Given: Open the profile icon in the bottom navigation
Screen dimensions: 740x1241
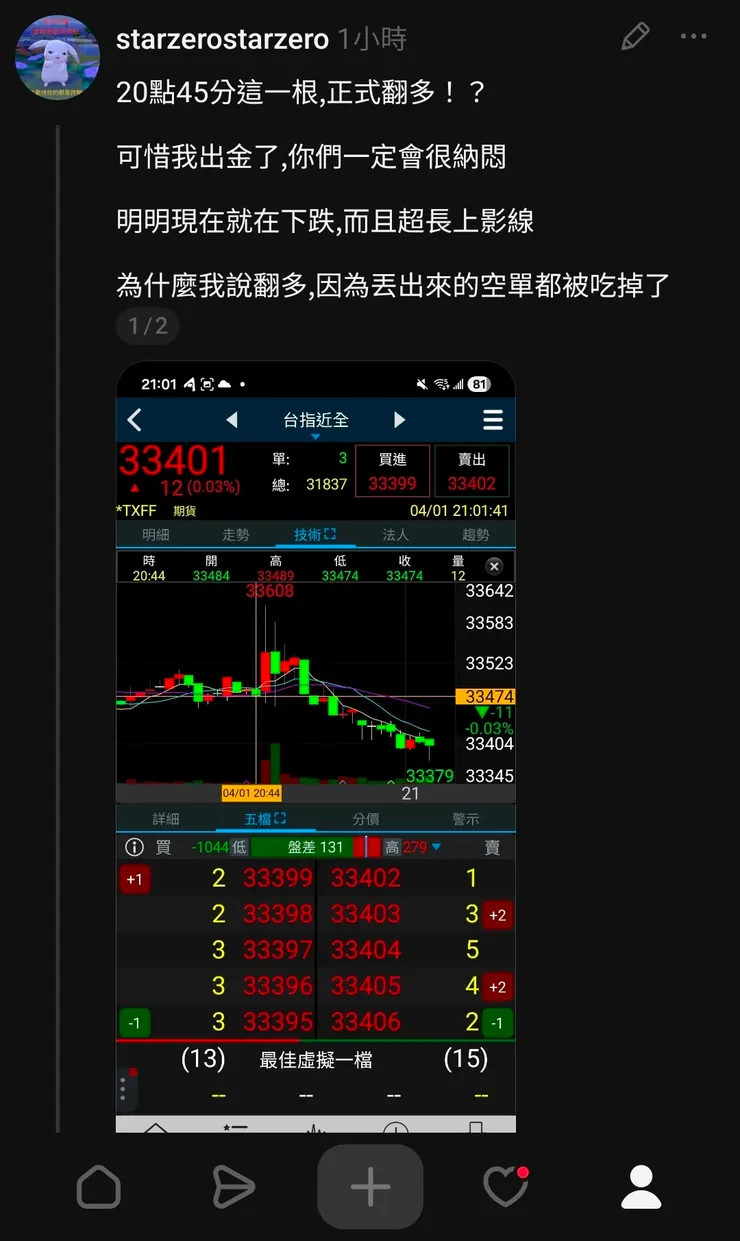Looking at the screenshot, I should pos(641,1186).
